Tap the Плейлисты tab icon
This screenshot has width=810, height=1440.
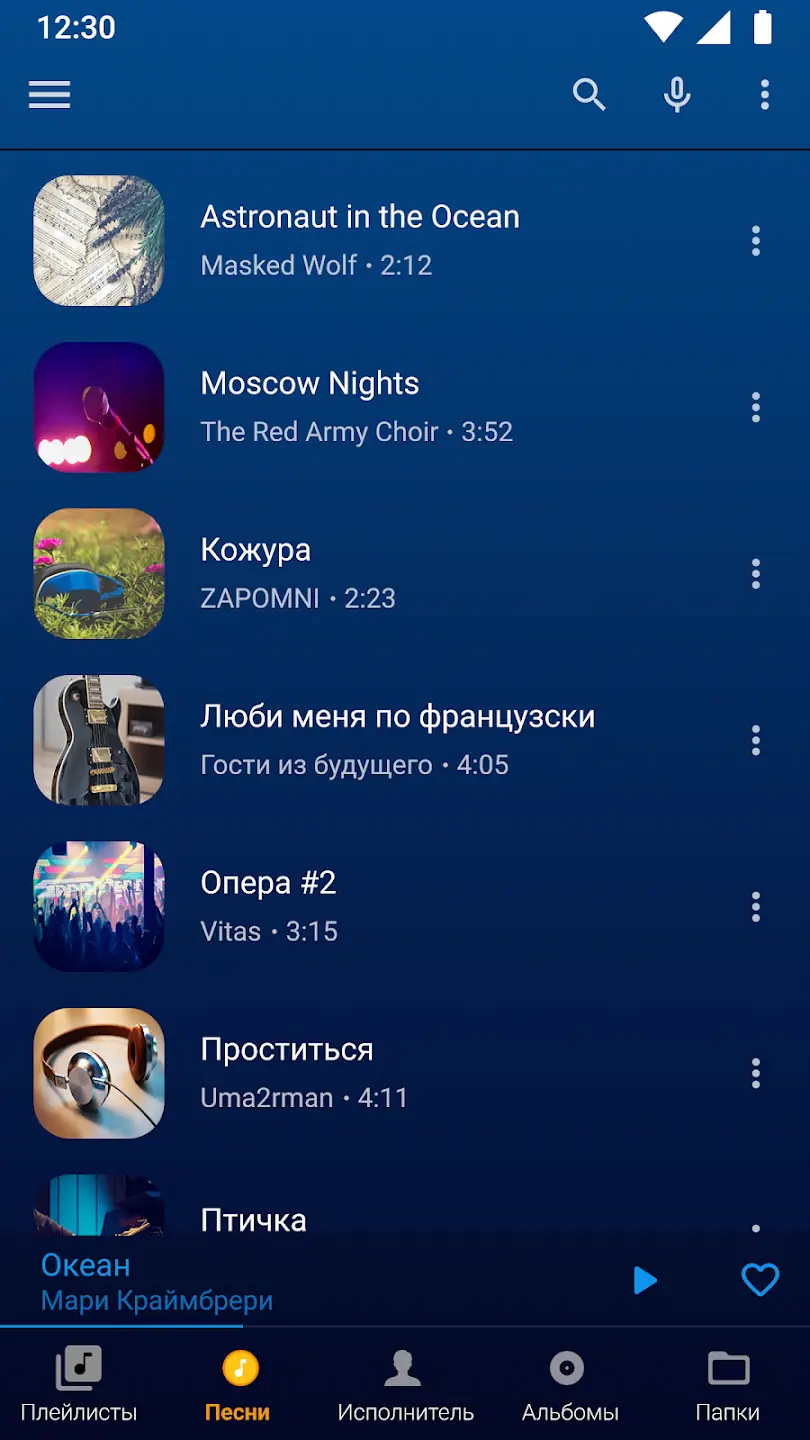pos(79,1367)
